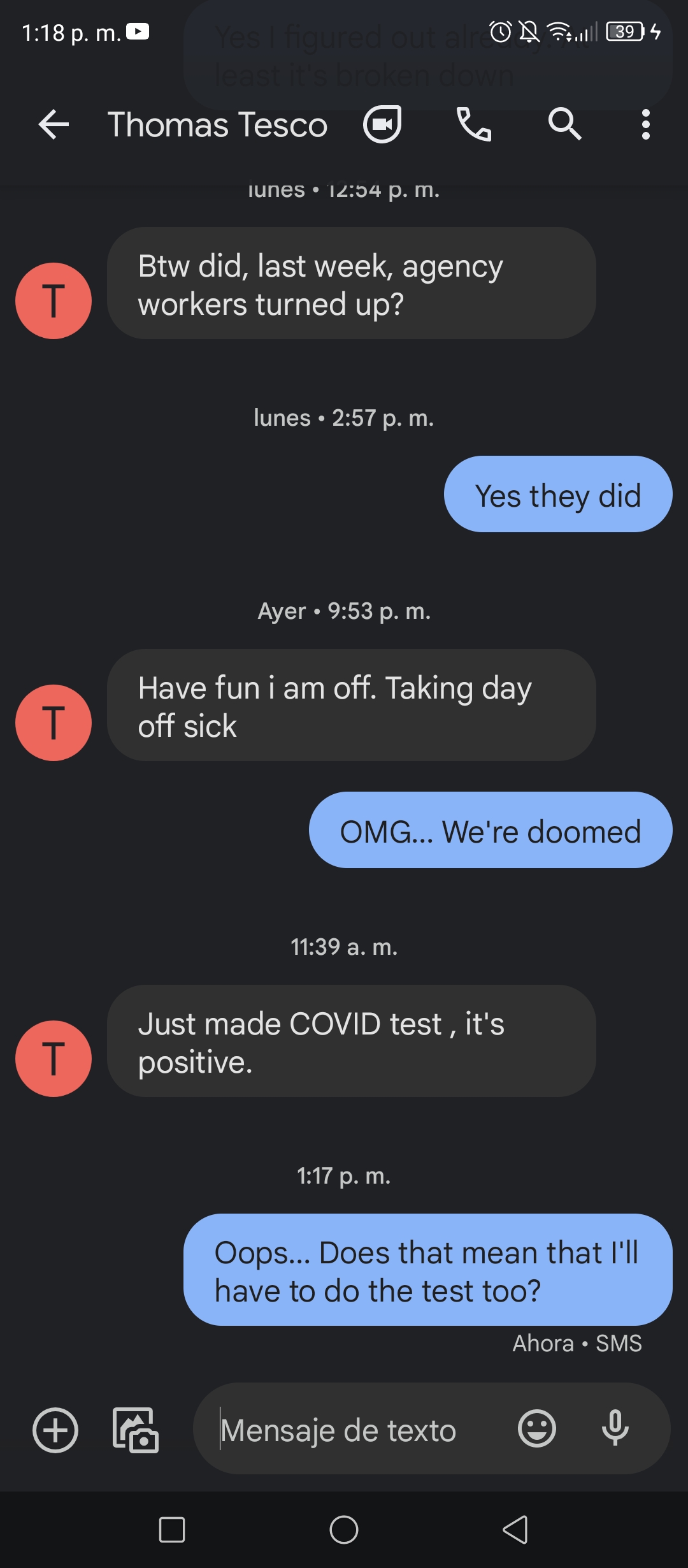This screenshot has width=688, height=1568.
Task: Open the overflow menu
Action: [x=646, y=124]
